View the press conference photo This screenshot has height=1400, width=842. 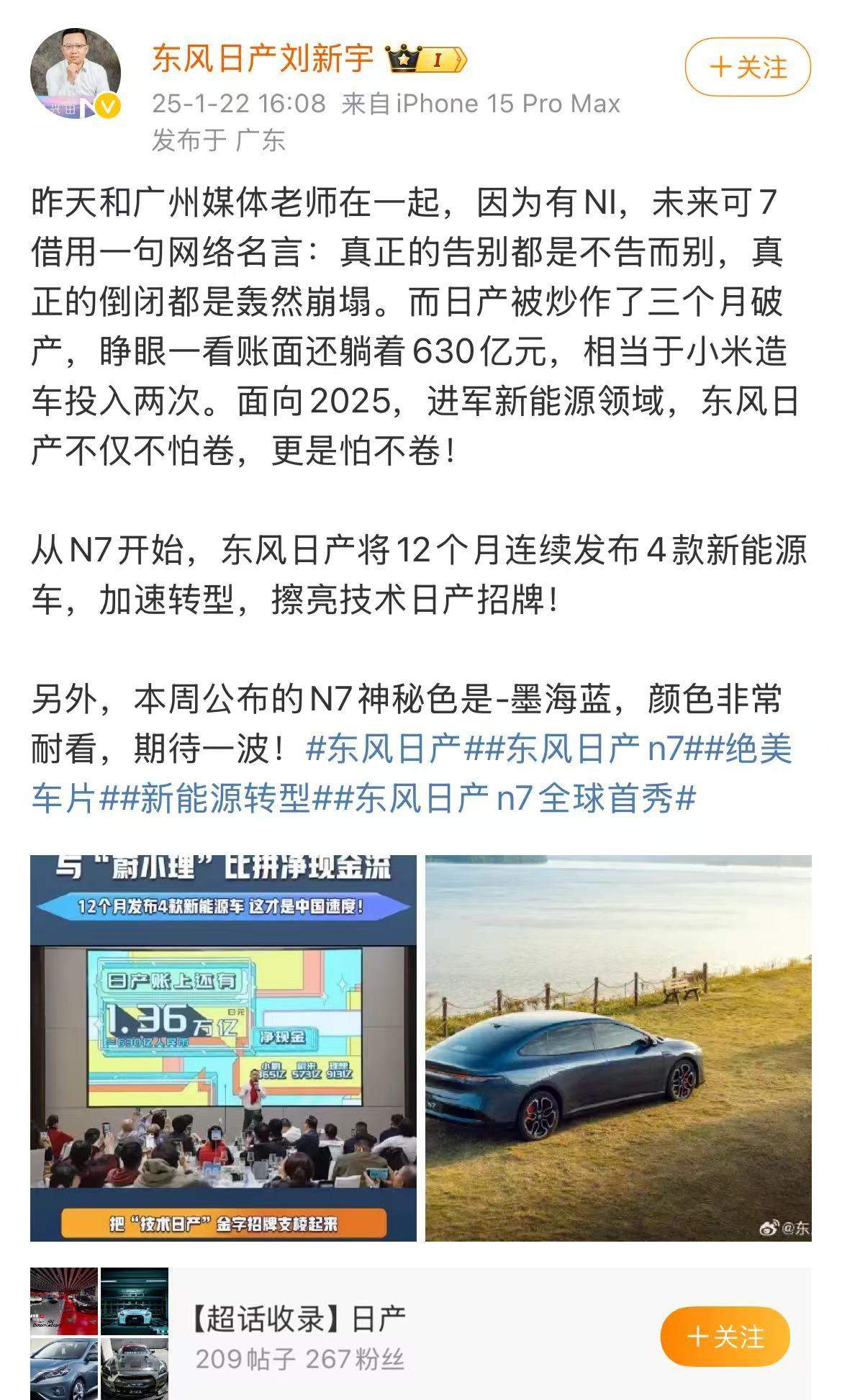pyautogui.click(x=223, y=1048)
